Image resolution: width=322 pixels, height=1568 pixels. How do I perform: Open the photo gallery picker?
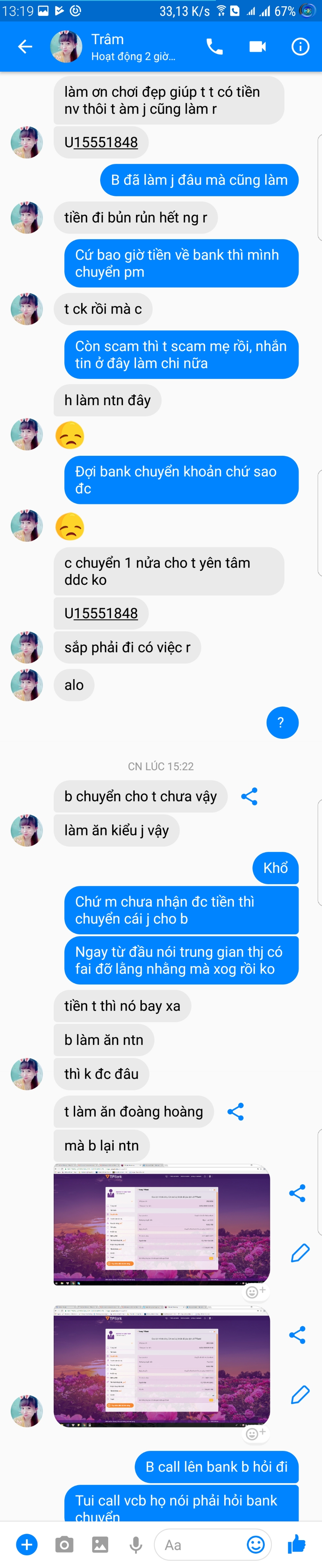coord(100,1544)
